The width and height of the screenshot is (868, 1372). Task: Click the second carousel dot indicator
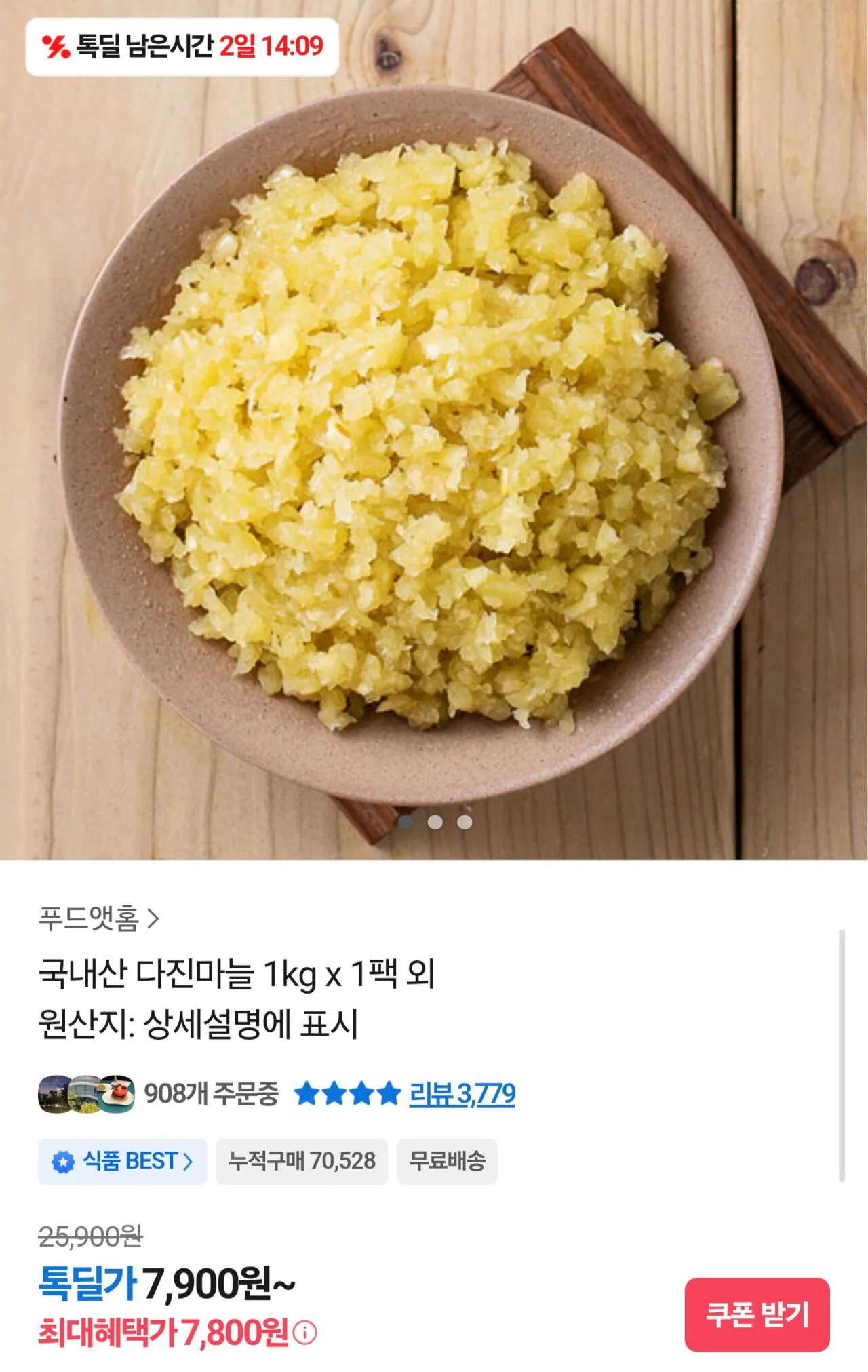tap(433, 821)
